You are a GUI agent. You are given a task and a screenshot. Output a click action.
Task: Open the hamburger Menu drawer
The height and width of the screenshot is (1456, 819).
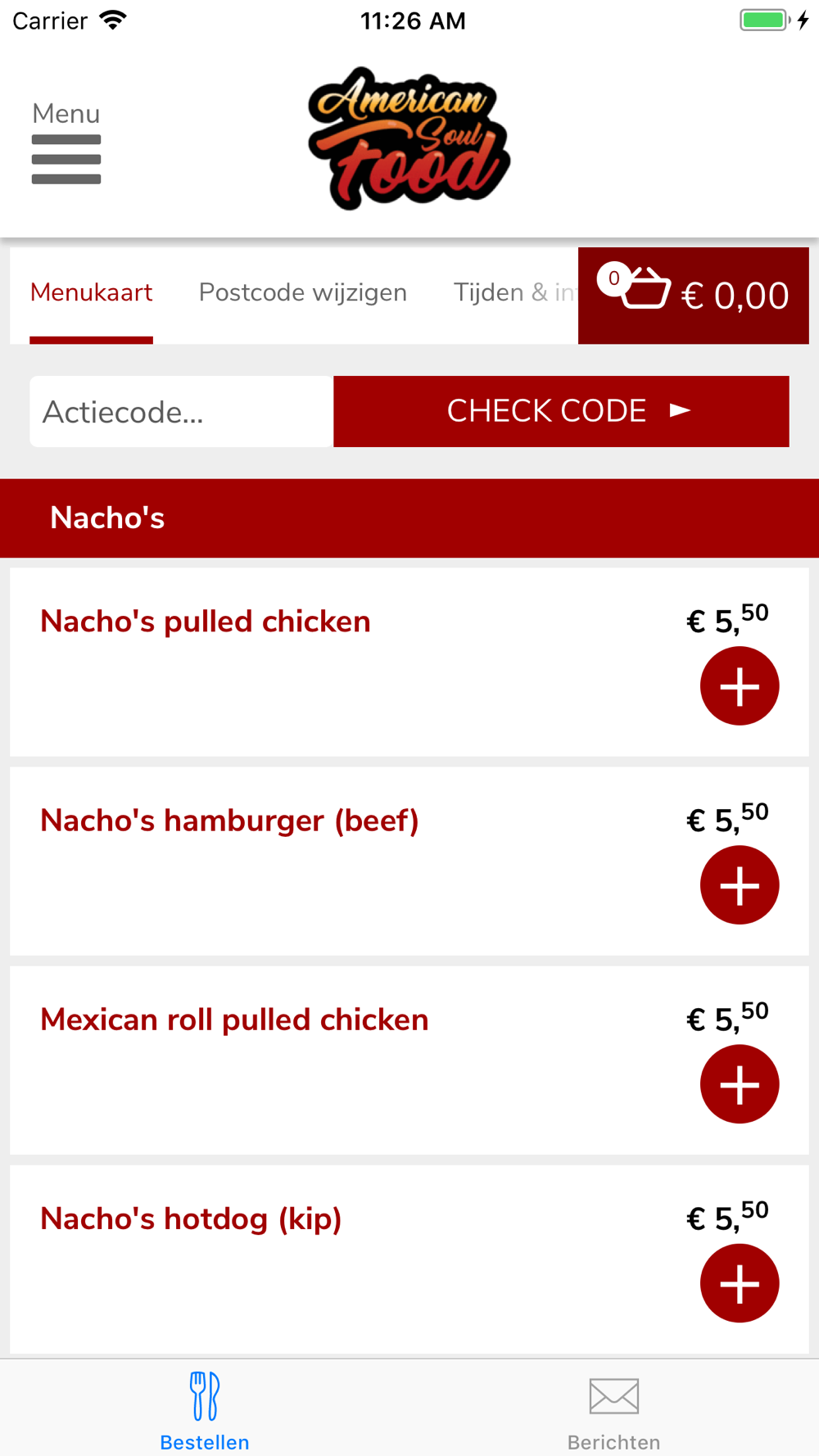point(66,144)
